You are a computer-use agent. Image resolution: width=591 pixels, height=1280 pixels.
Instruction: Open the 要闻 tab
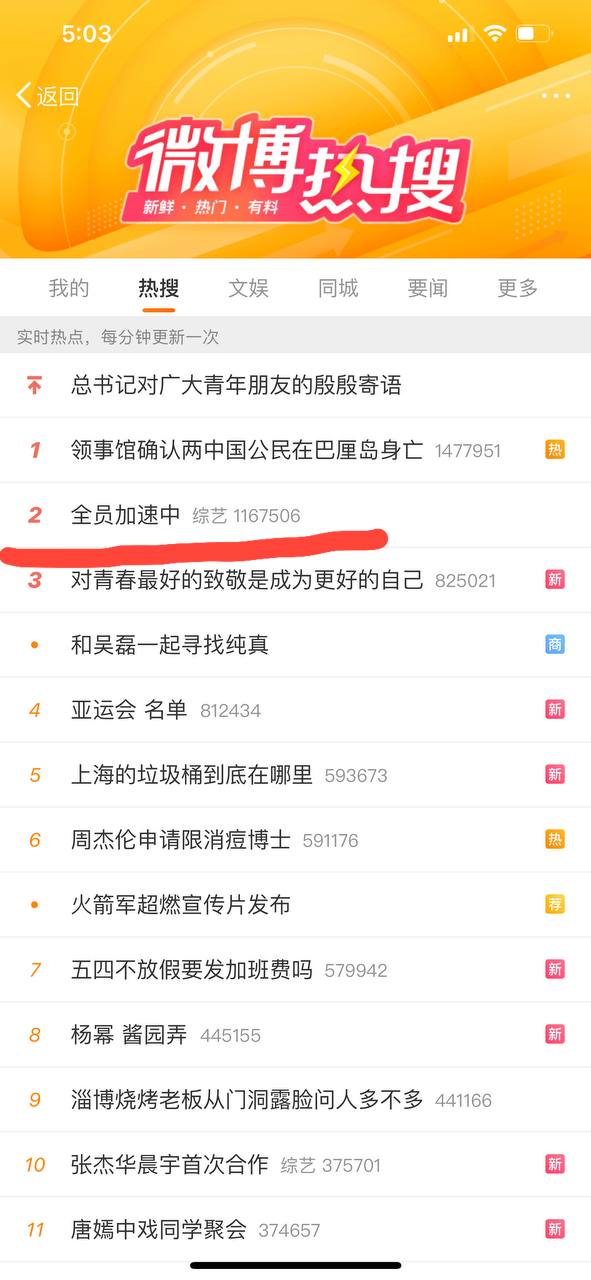click(x=428, y=289)
